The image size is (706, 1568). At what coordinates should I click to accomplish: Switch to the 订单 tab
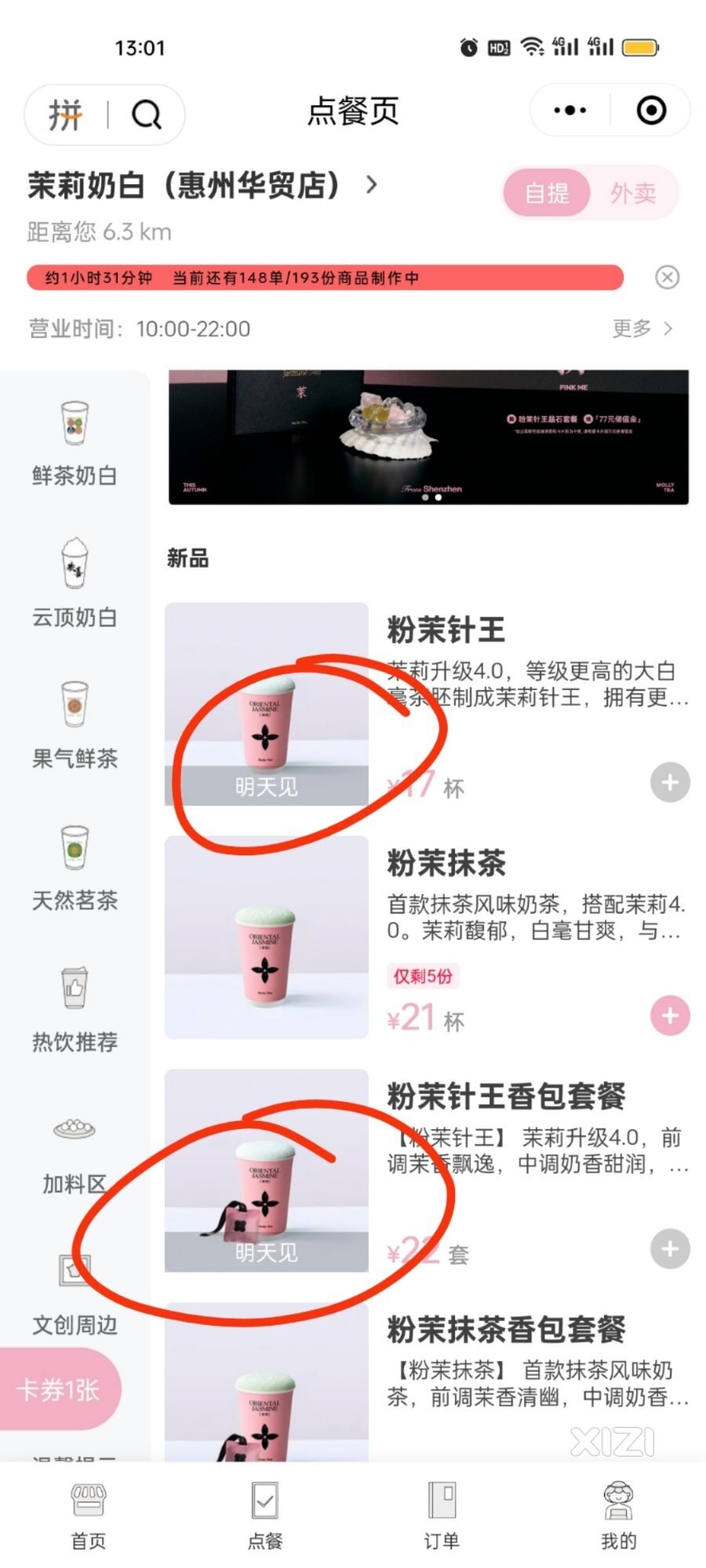pyautogui.click(x=442, y=1516)
